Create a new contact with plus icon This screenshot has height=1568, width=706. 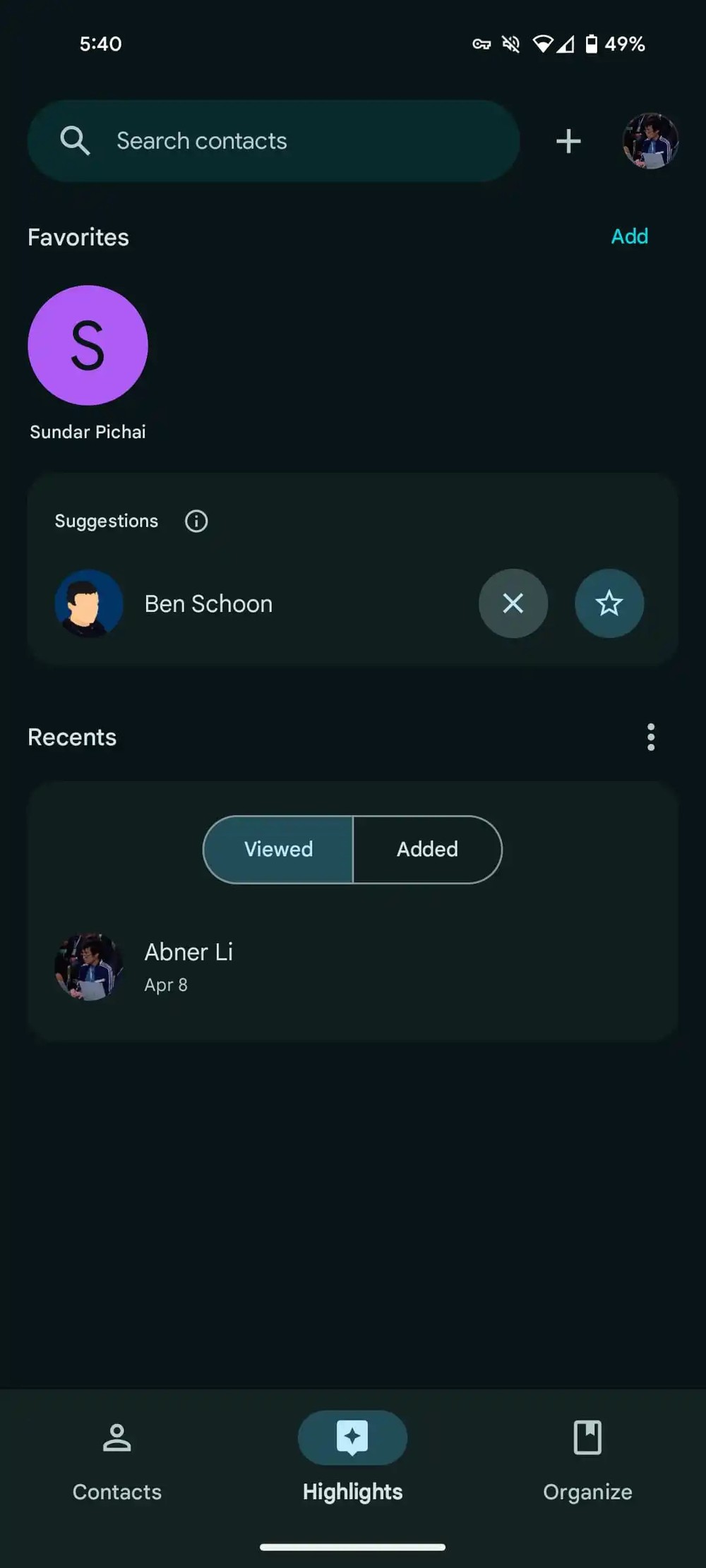point(568,141)
